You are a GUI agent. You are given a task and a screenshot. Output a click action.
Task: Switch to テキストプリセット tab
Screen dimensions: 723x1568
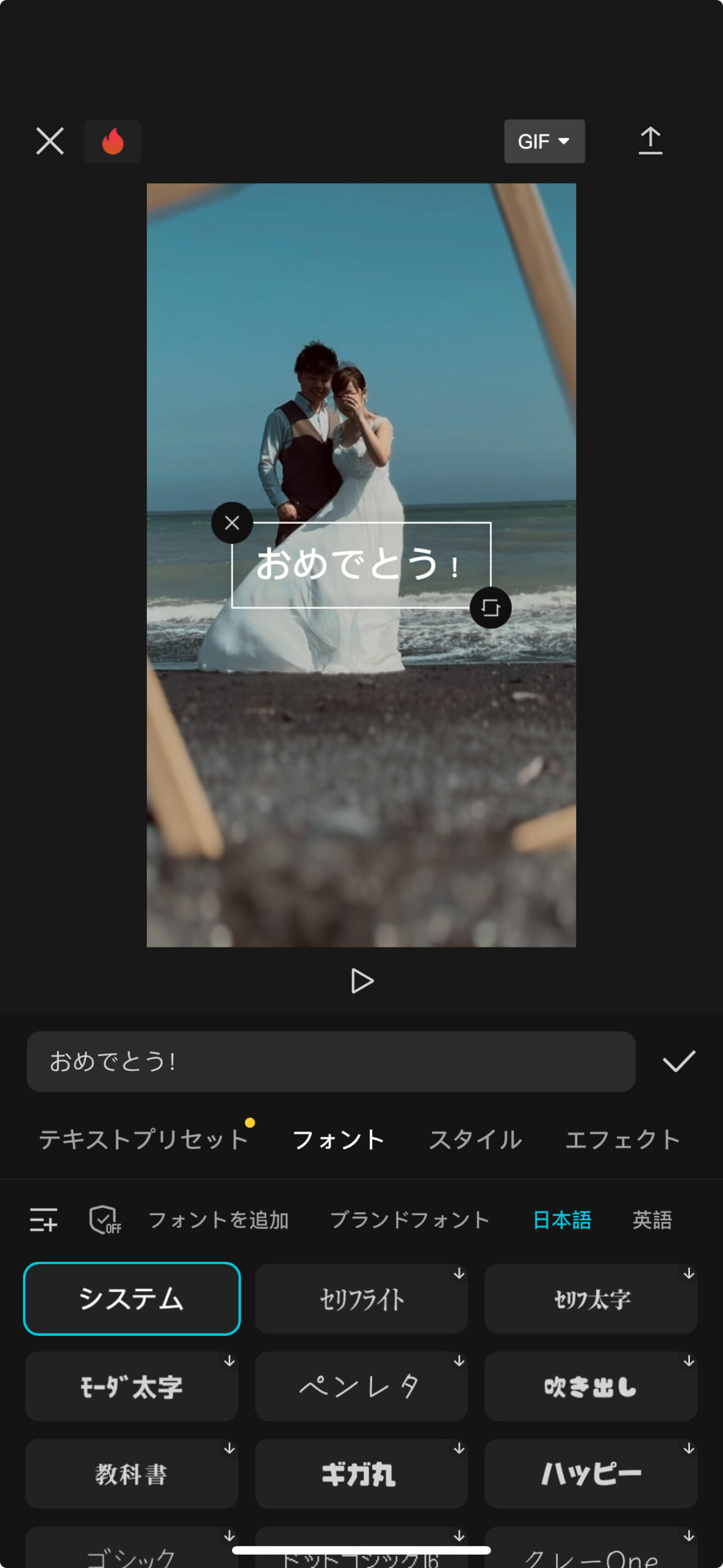pos(143,1139)
